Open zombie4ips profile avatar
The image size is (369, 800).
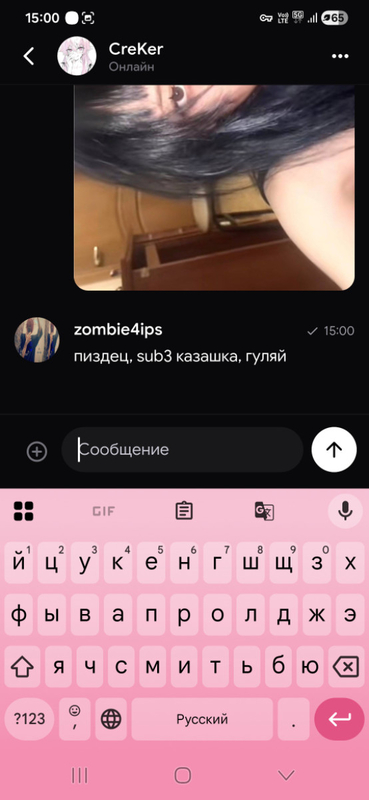pos(37,340)
